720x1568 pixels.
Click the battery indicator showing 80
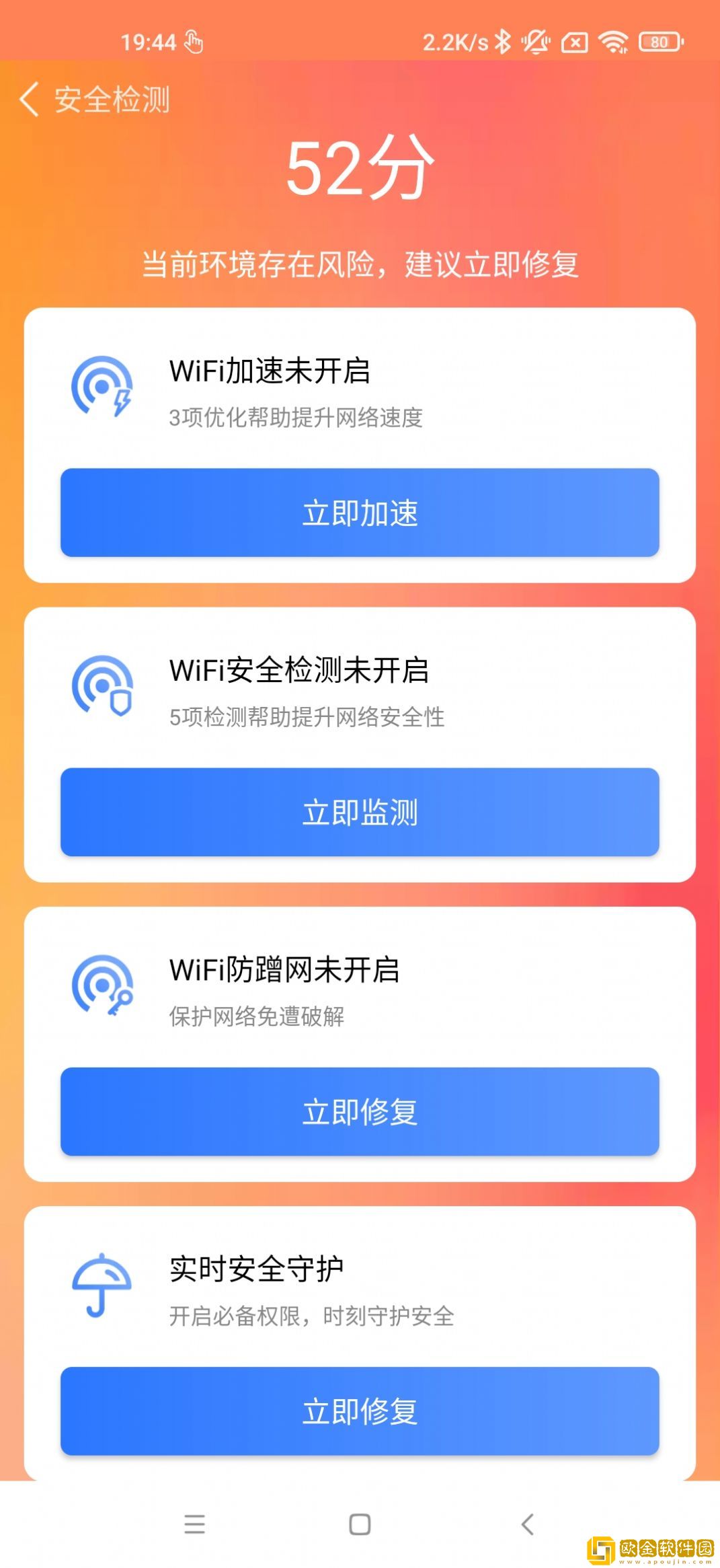point(659,42)
